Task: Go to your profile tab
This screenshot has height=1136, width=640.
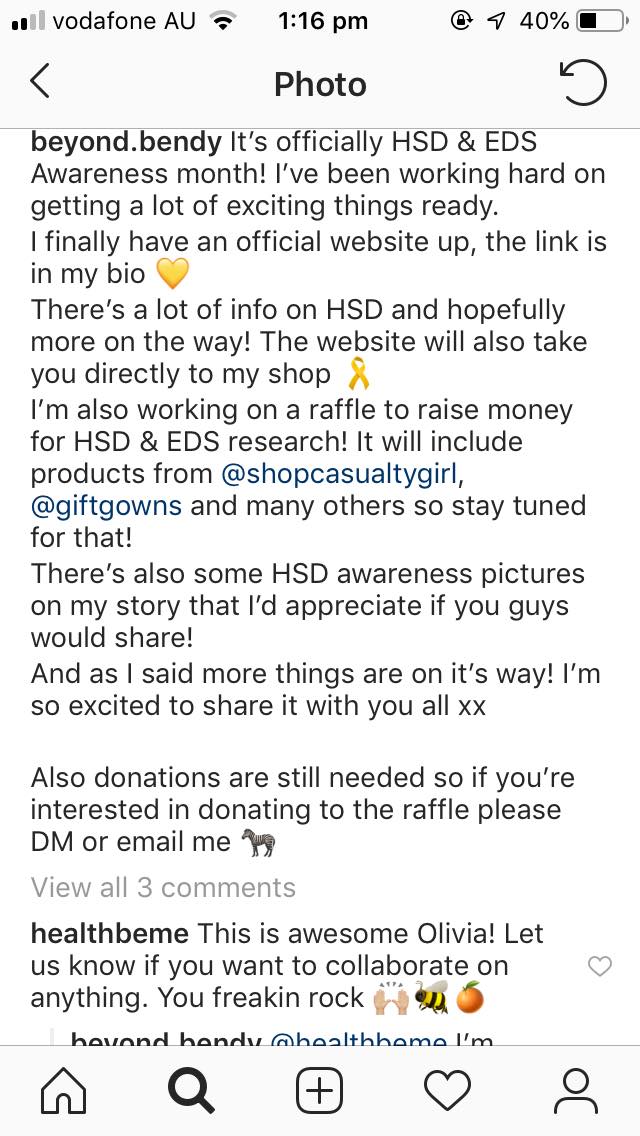Action: (x=575, y=1091)
